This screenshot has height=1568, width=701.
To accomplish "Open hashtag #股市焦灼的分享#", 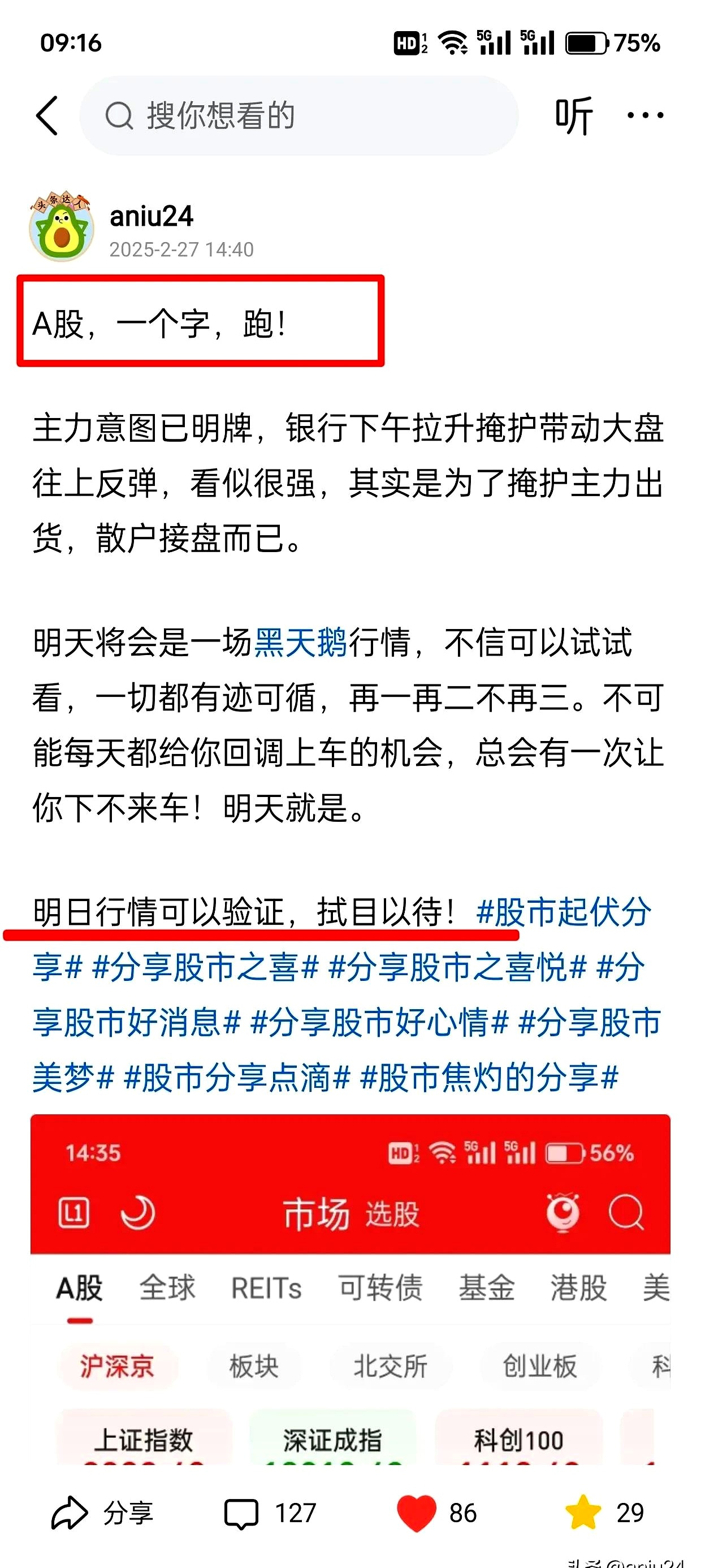I will pyautogui.click(x=489, y=1078).
